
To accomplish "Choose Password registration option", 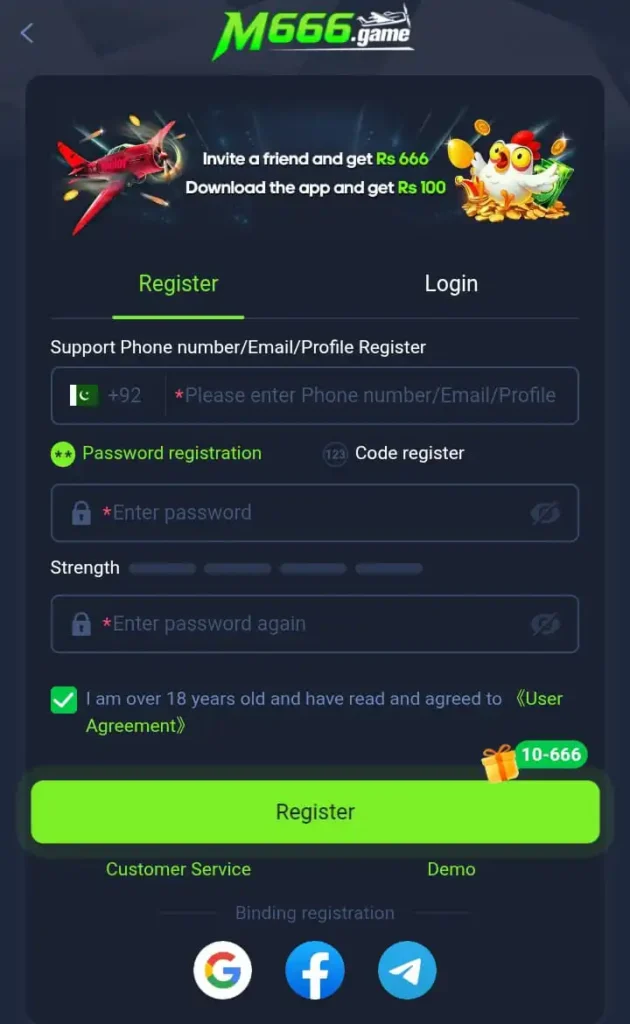I will point(157,454).
